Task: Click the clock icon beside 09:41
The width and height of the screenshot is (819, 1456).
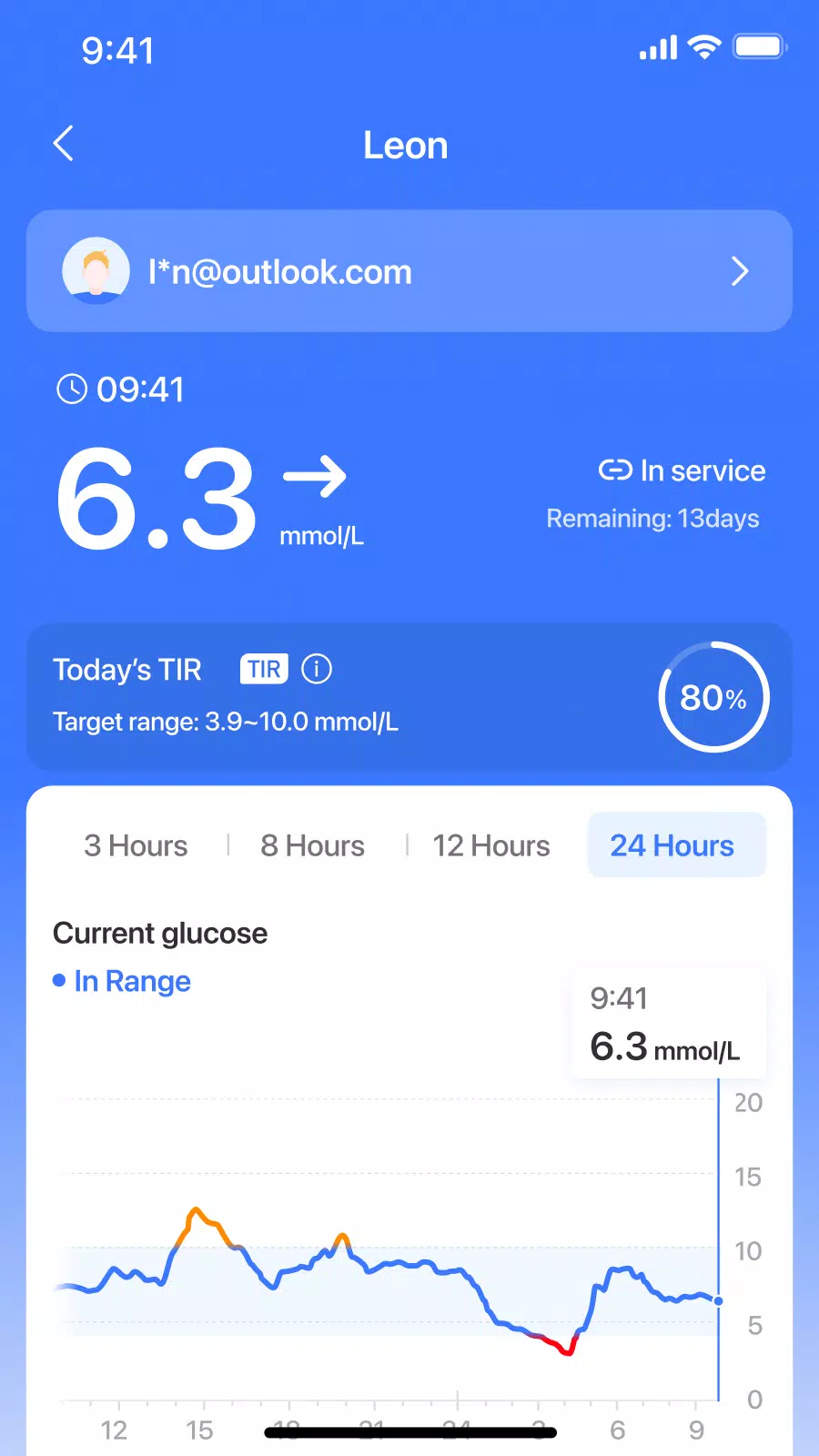Action: [x=71, y=389]
